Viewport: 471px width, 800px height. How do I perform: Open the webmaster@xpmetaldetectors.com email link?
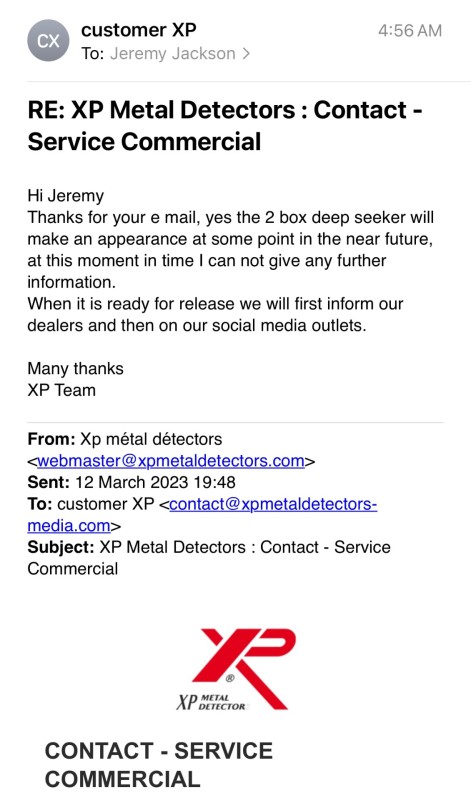point(171,461)
